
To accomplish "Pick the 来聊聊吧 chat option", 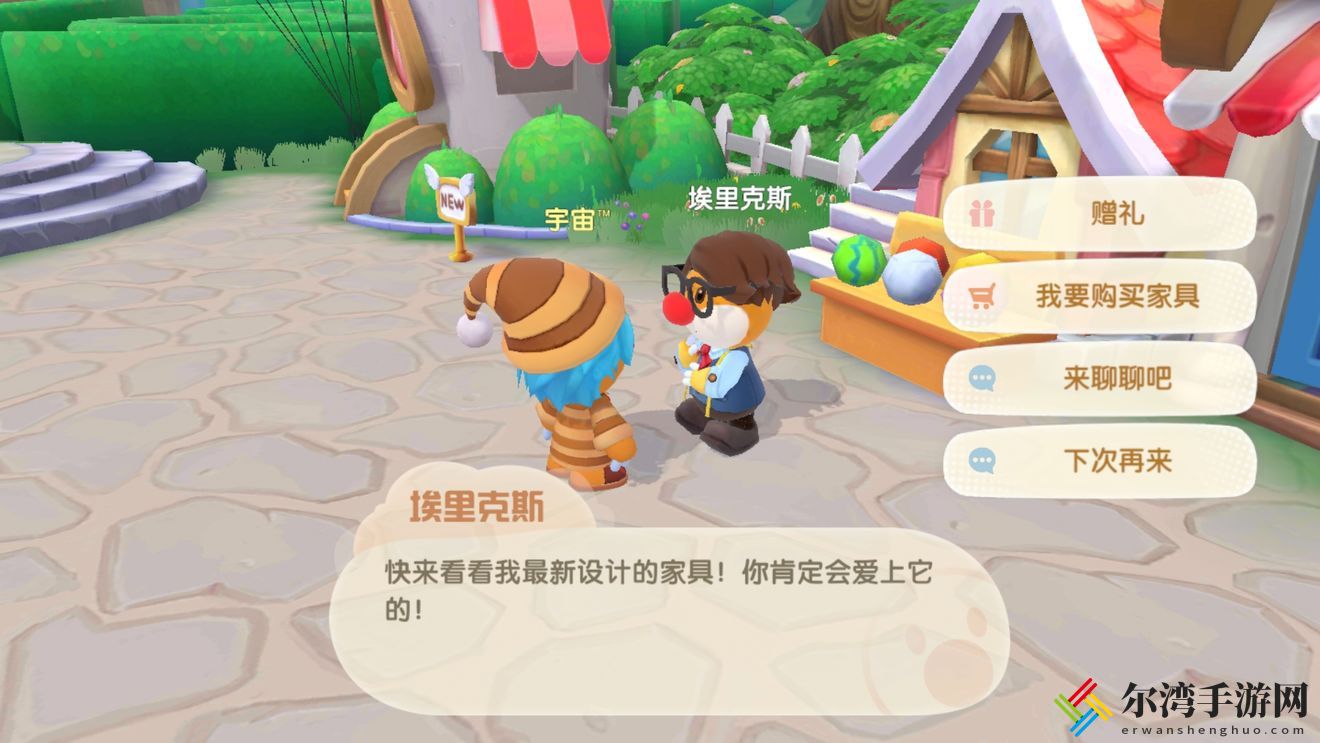I will [1100, 379].
